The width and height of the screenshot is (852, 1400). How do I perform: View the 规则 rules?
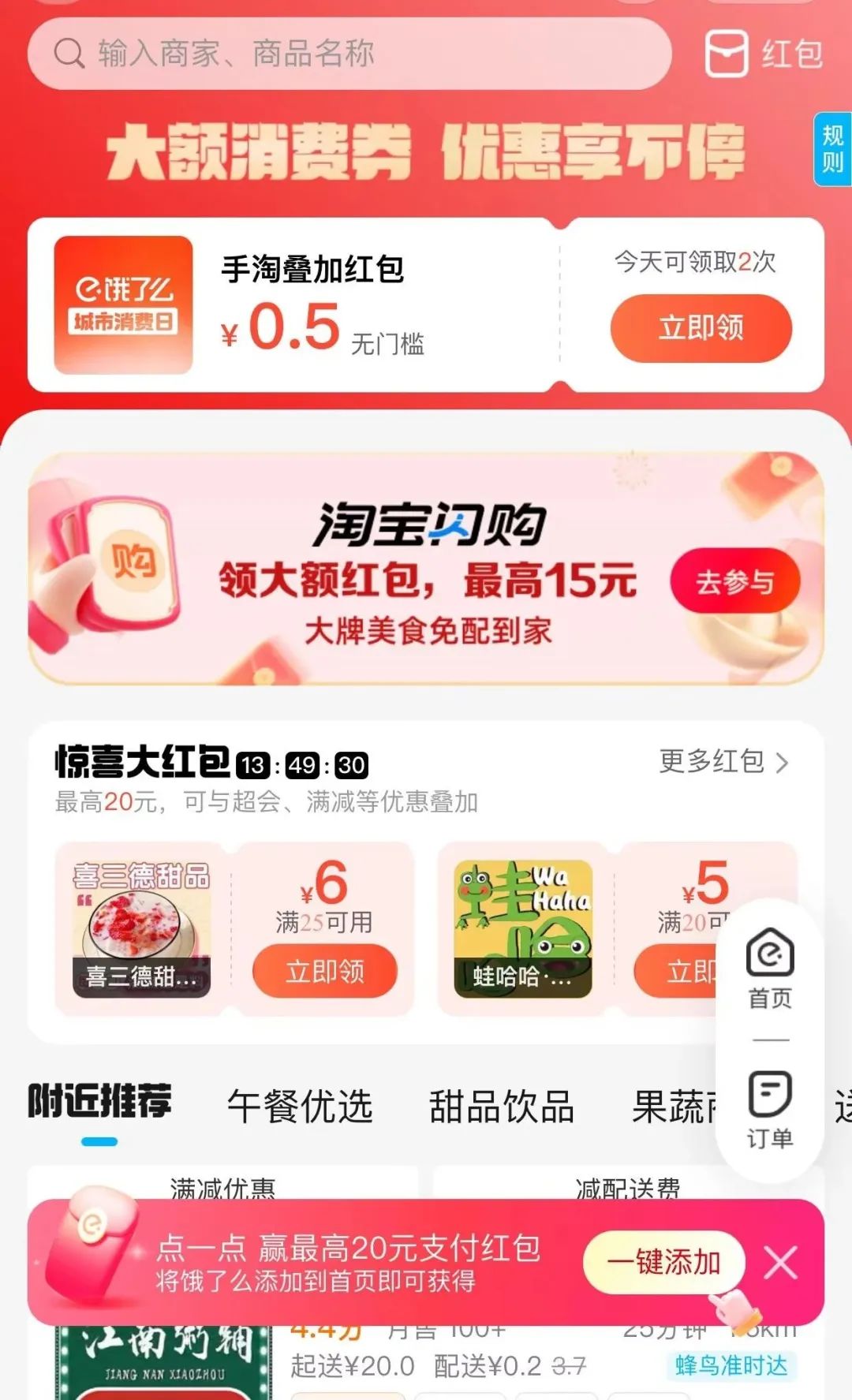[x=832, y=148]
